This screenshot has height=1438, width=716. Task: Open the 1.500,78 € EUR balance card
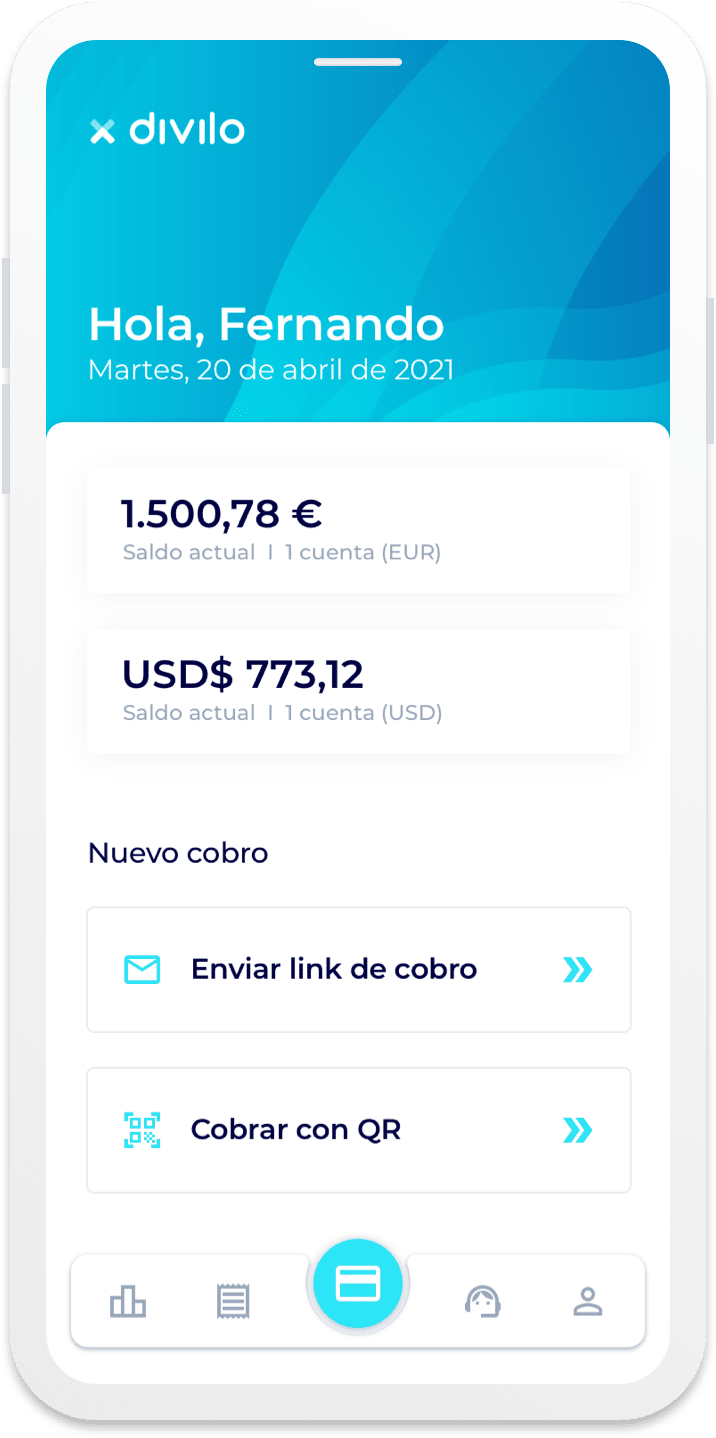(x=358, y=530)
